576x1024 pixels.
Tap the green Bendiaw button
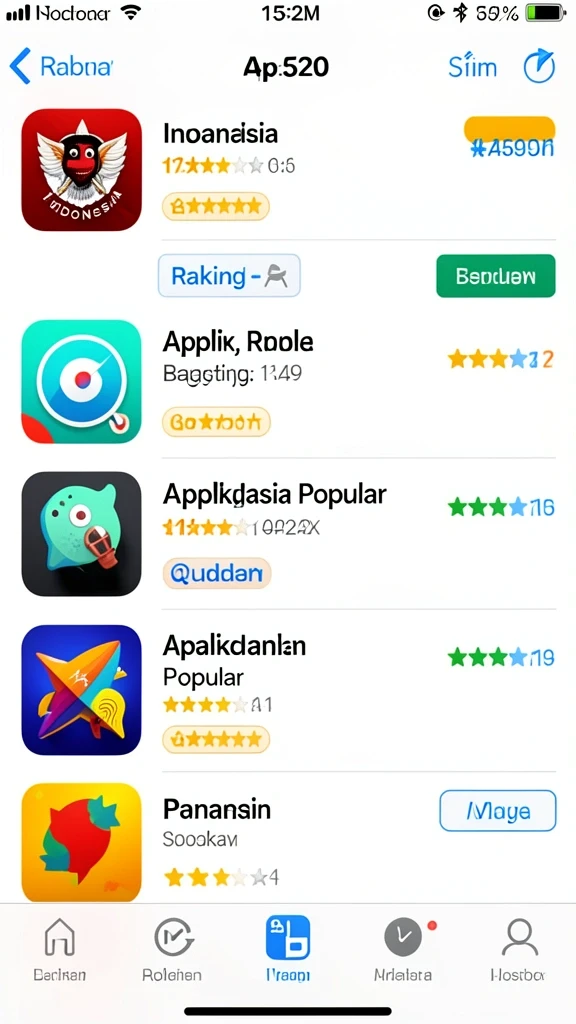tap(496, 276)
